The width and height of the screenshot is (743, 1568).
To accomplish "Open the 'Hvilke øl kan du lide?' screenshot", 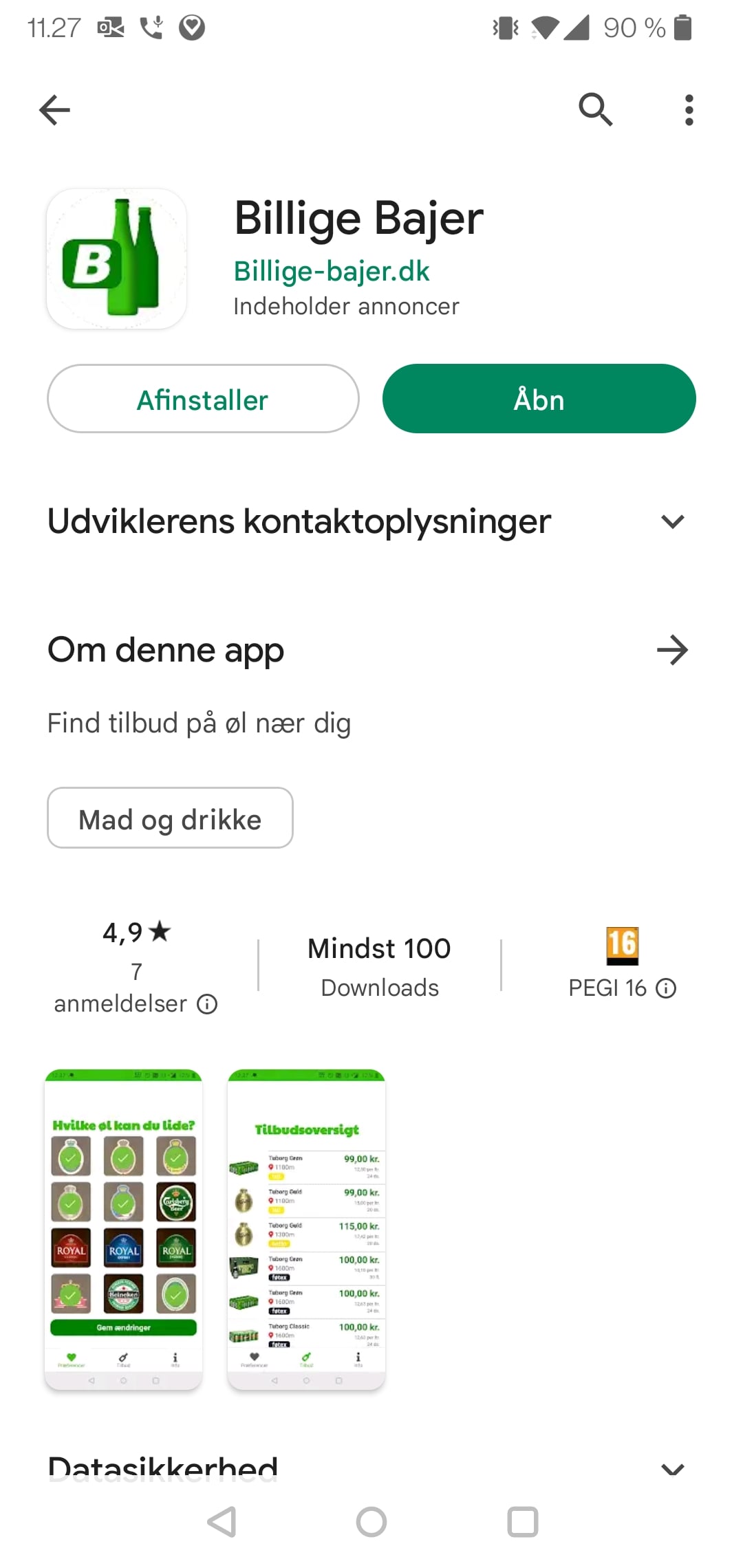I will coord(124,1229).
